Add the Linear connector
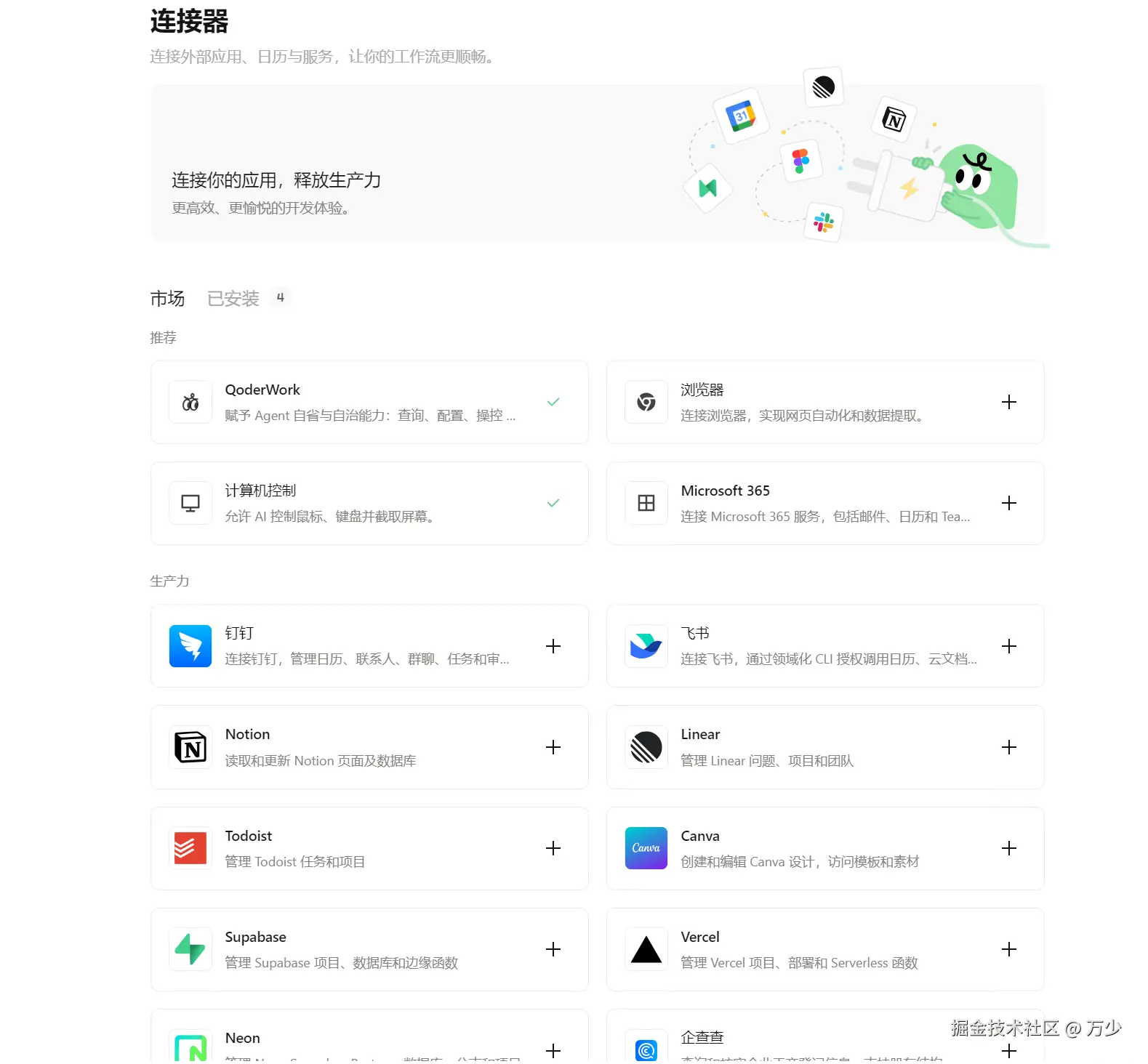The image size is (1148, 1064). pos(1008,747)
